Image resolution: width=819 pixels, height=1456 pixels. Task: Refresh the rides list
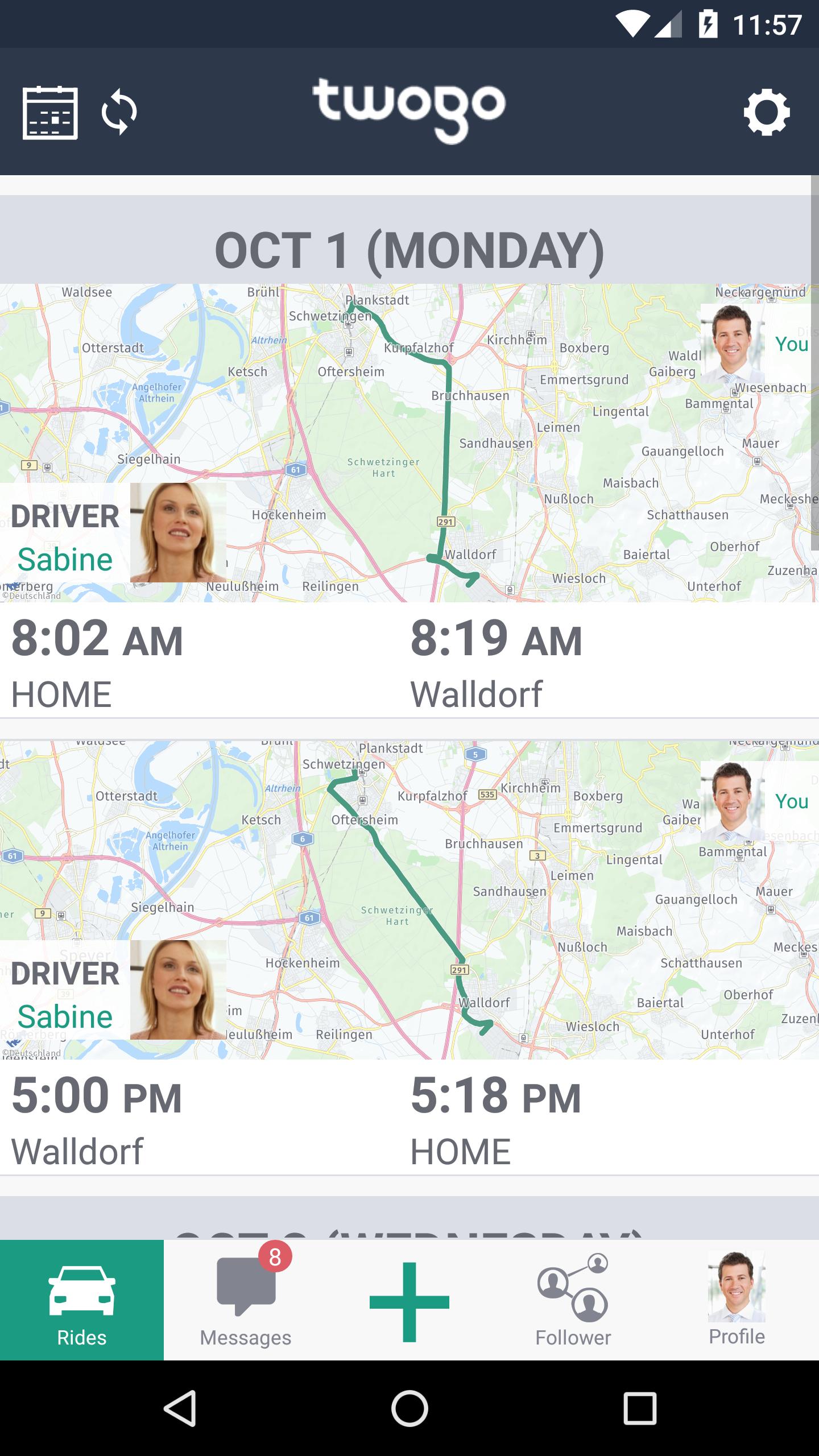(119, 111)
